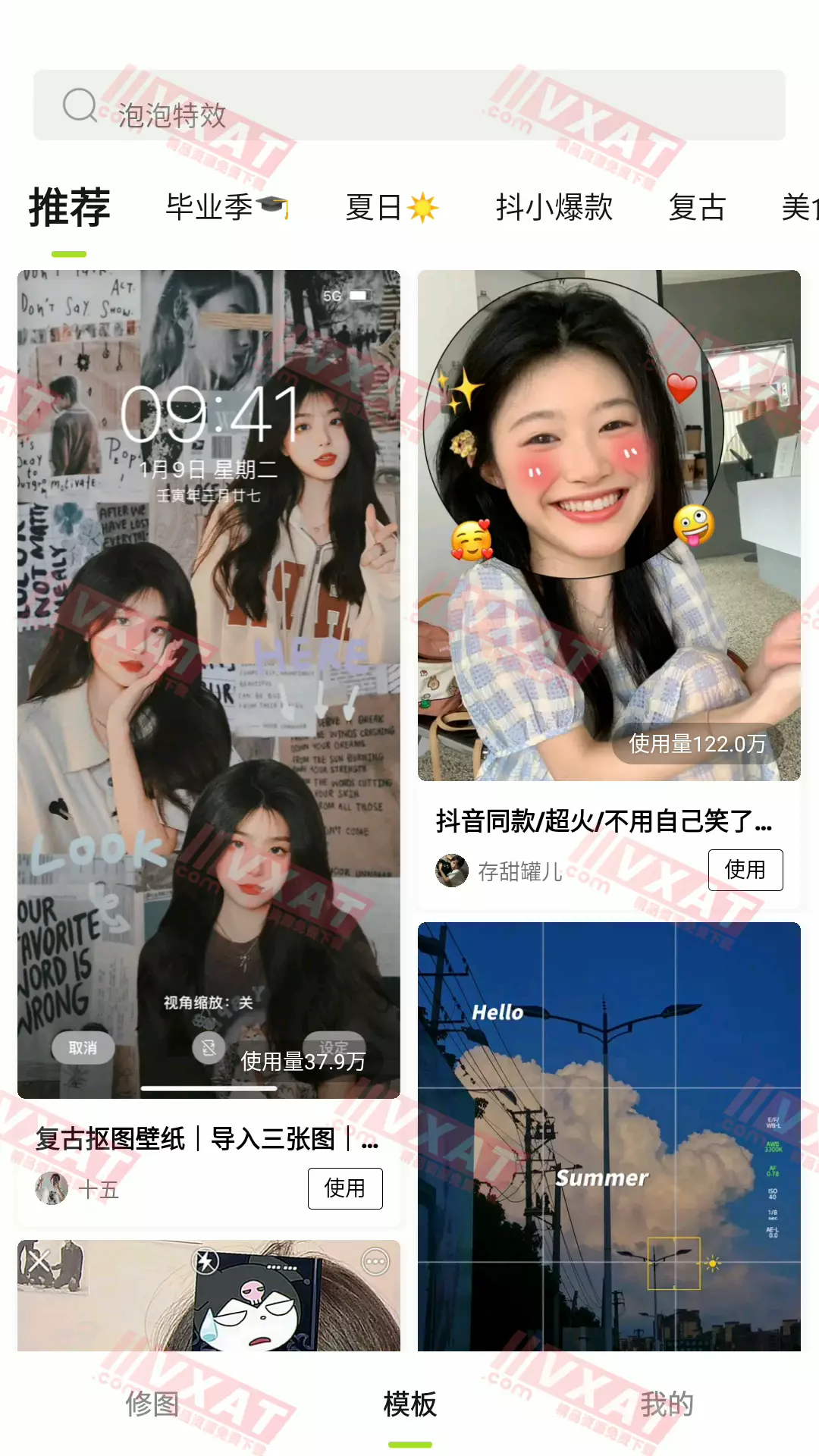The height and width of the screenshot is (1456, 819).
Task: Open the 抖小爆款 tab
Action: pos(554,207)
